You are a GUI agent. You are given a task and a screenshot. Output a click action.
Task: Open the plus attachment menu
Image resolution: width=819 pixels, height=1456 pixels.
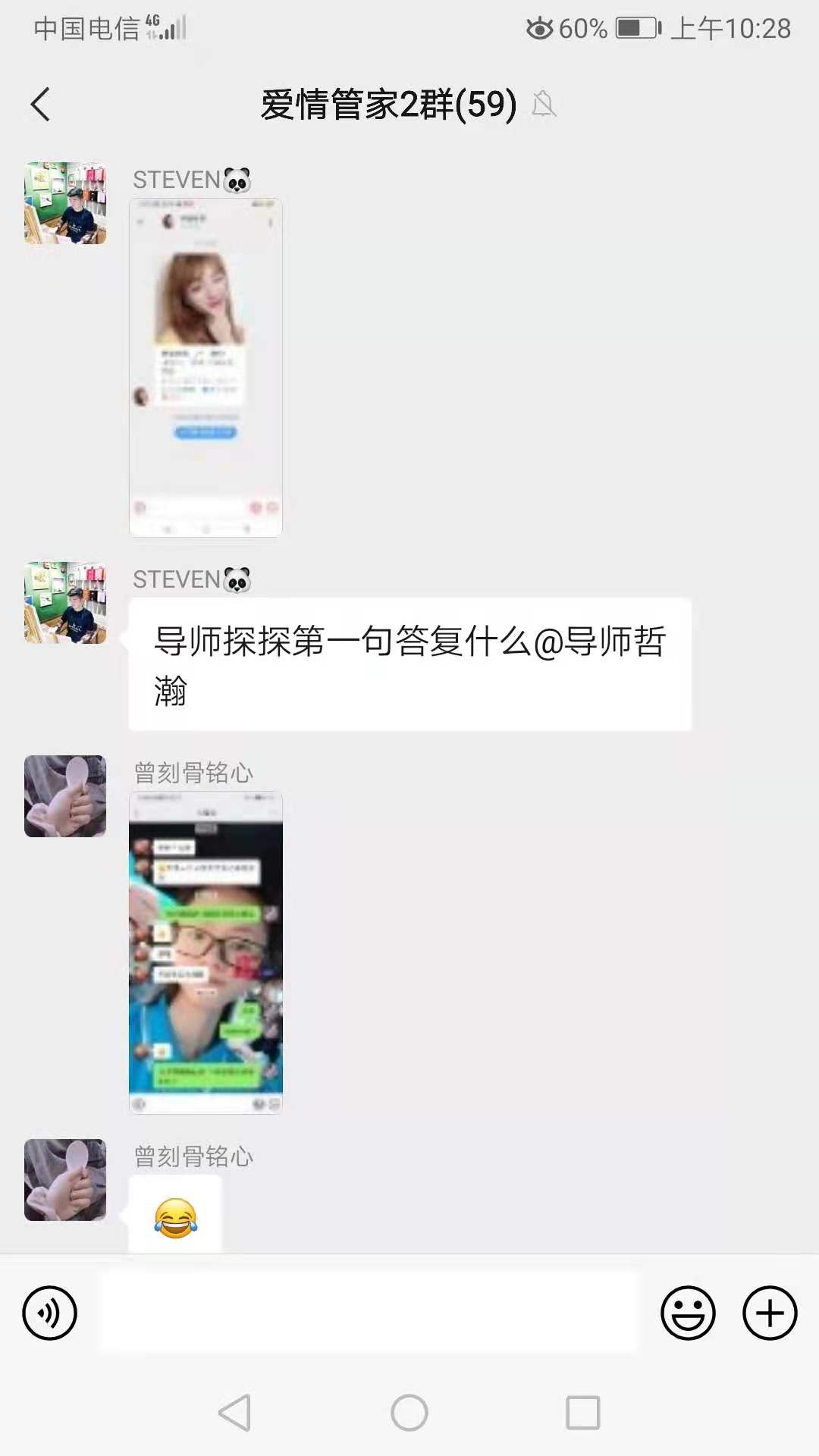point(770,1313)
